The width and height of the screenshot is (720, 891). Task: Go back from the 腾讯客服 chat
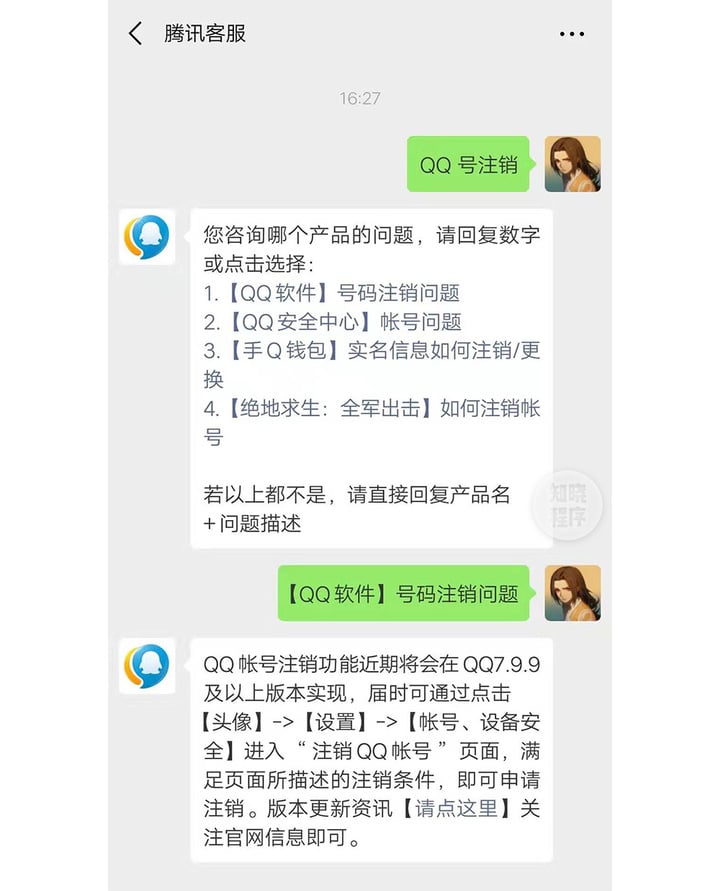[135, 33]
